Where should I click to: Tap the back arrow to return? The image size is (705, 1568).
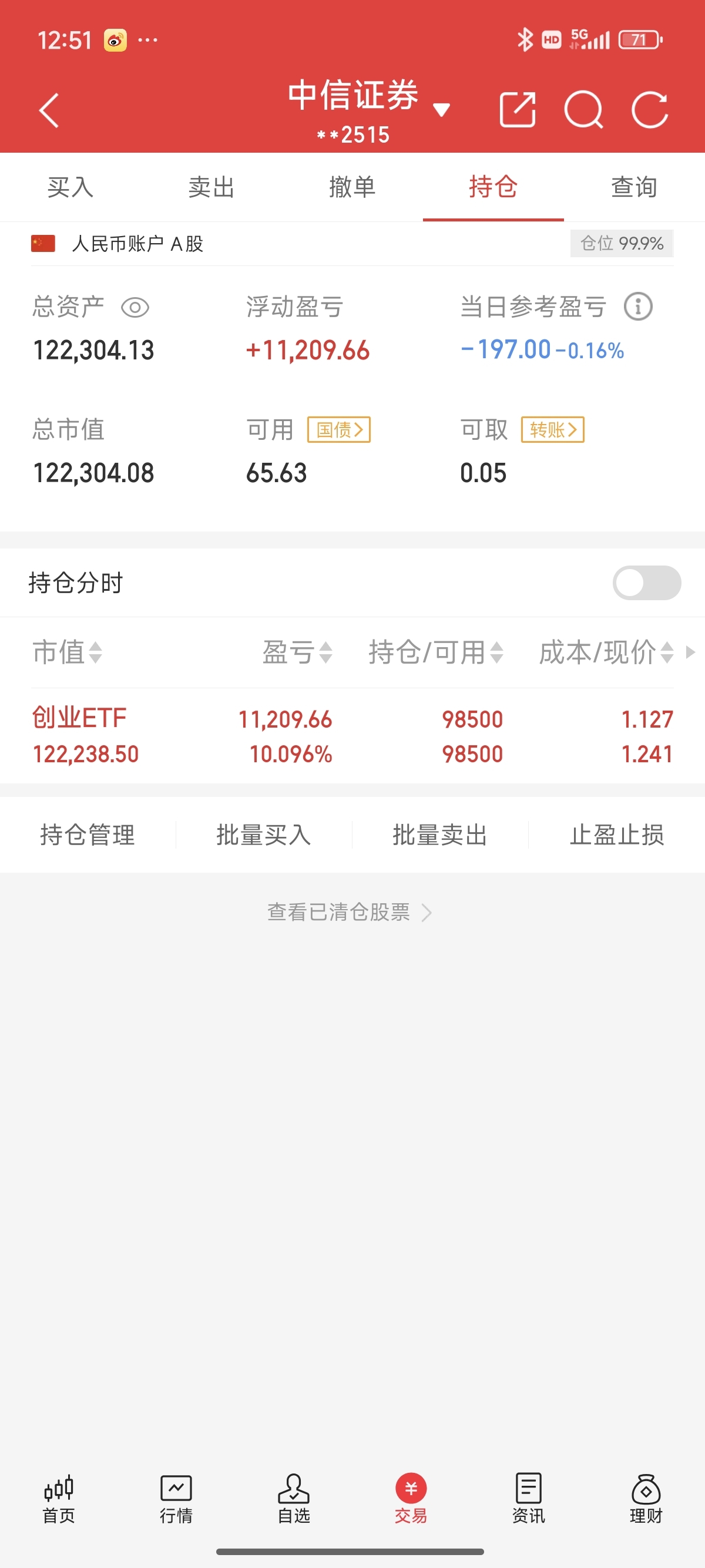[x=49, y=110]
